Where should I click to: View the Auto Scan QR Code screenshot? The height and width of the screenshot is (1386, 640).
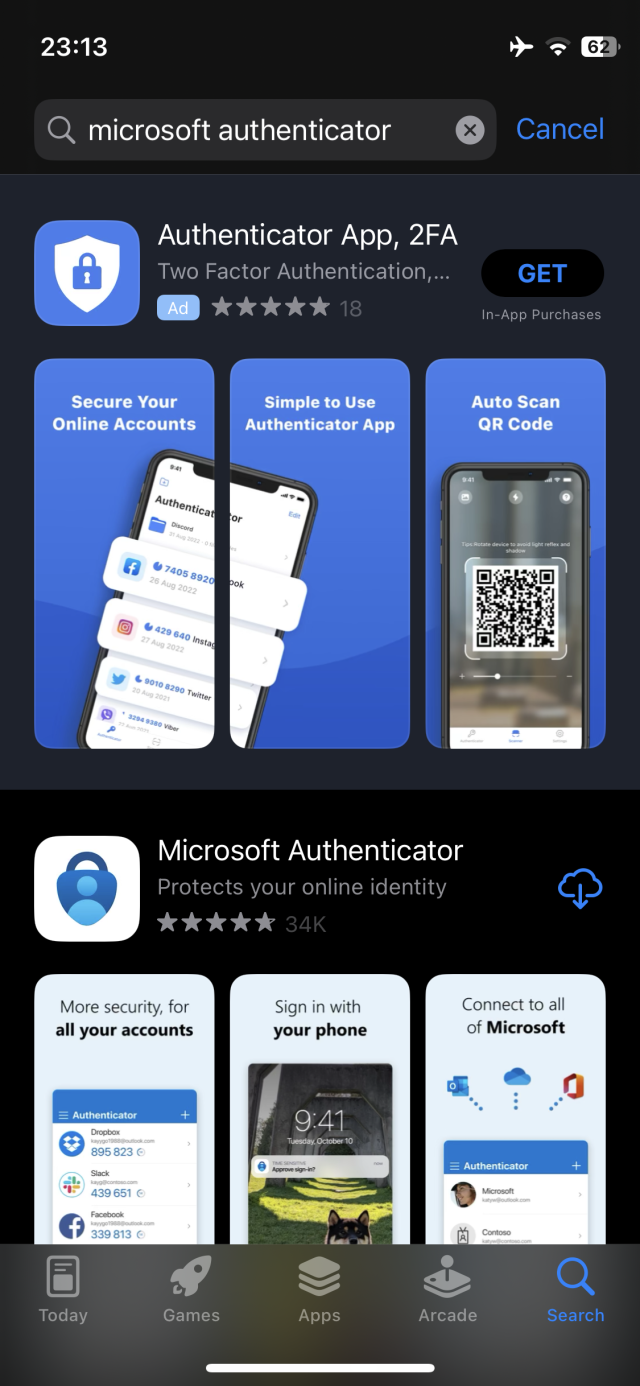(x=515, y=553)
